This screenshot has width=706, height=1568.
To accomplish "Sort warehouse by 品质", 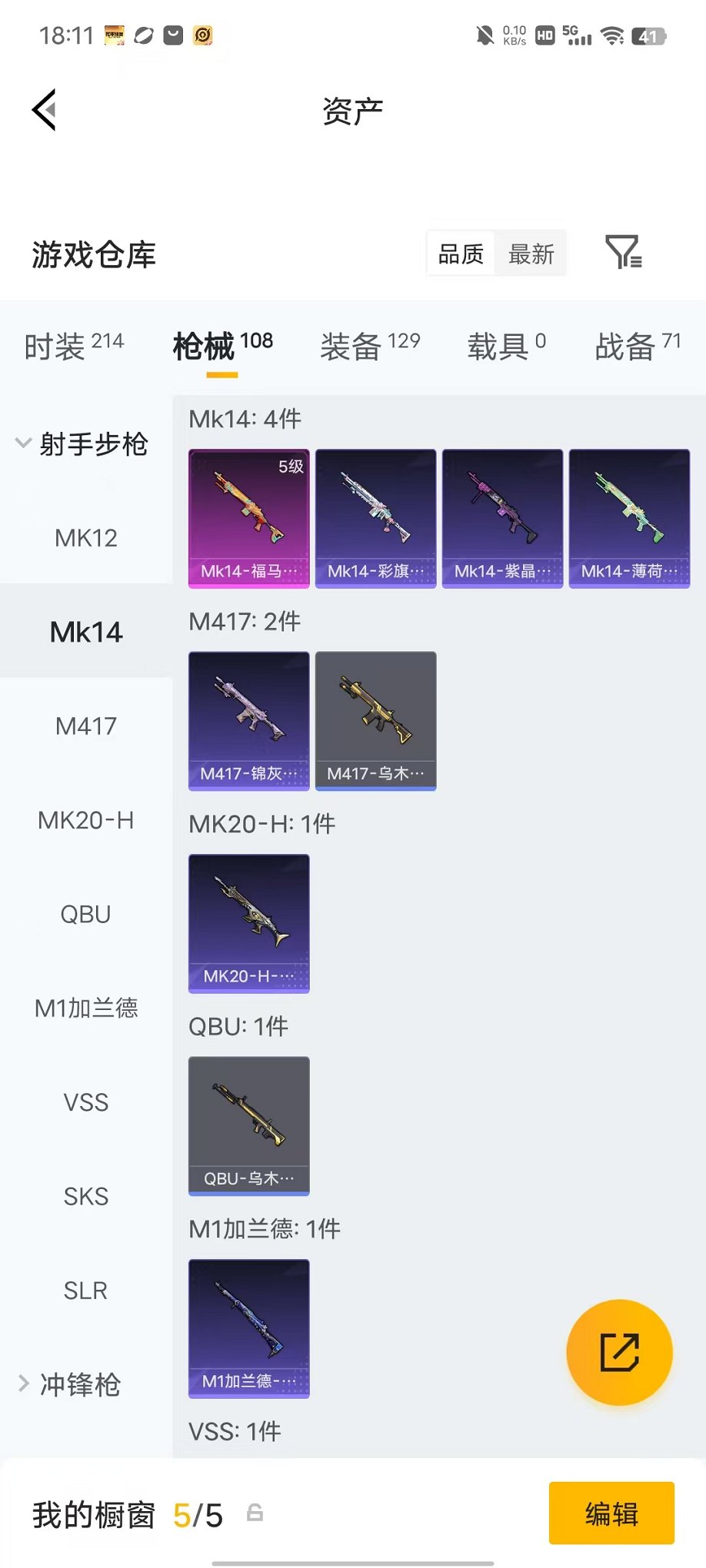I will coord(461,254).
